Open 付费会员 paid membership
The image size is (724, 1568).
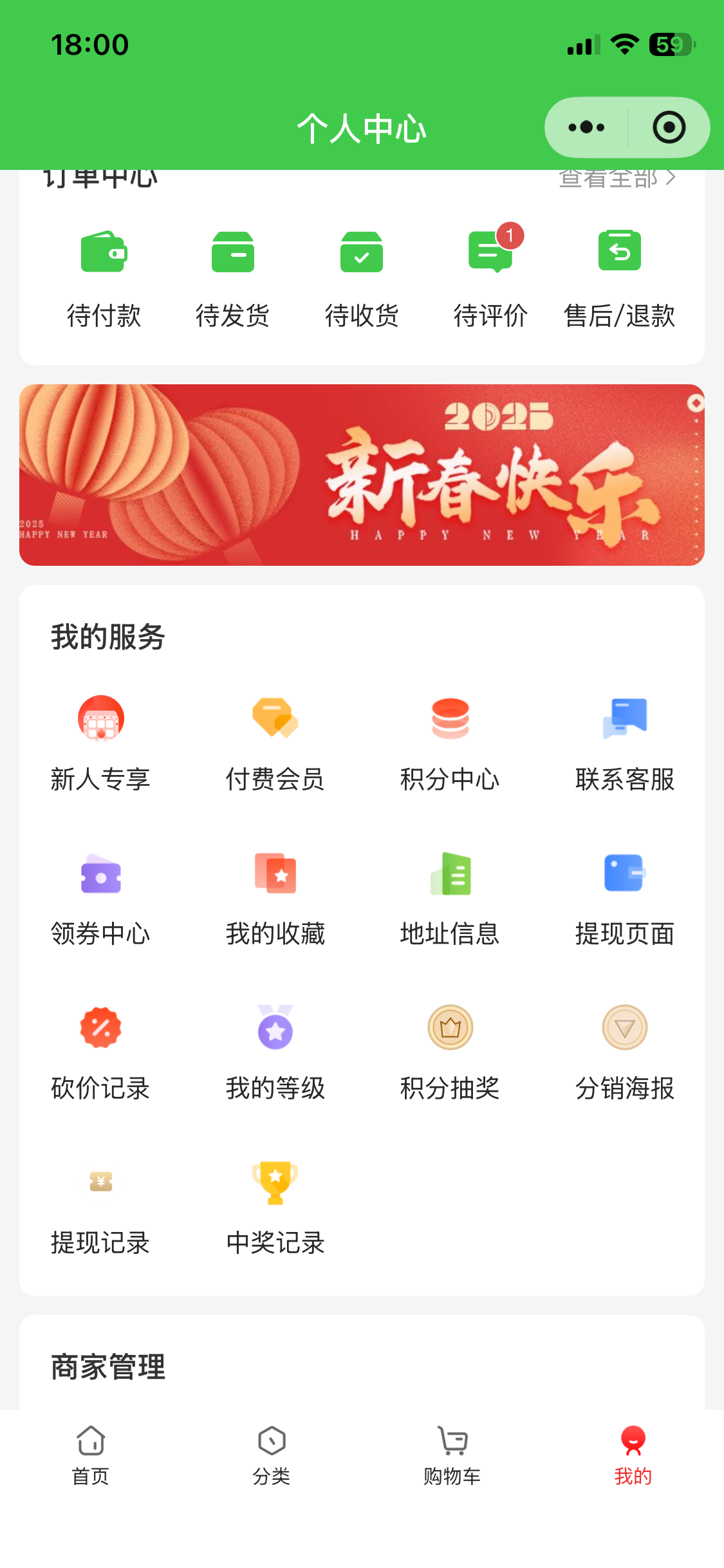pos(275,743)
